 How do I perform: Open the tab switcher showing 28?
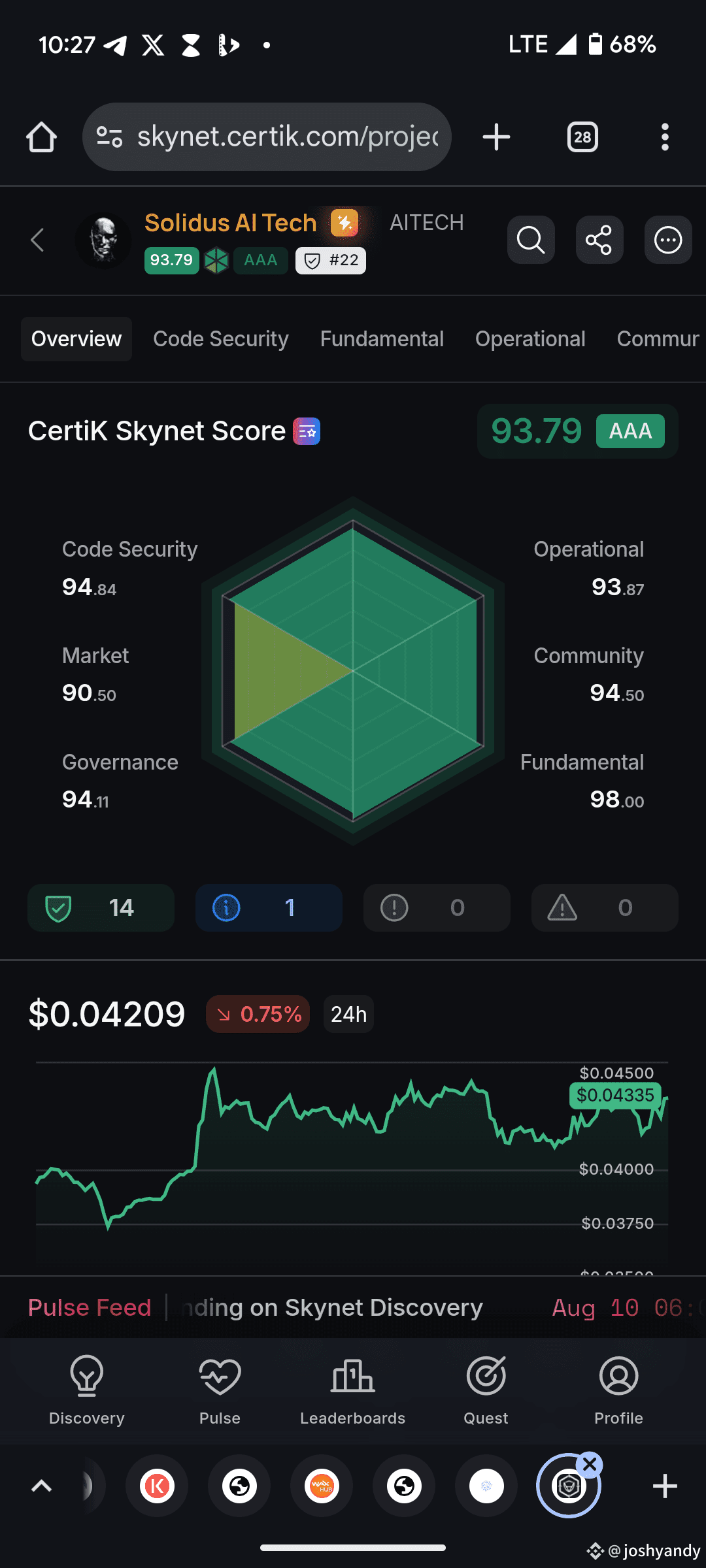pyautogui.click(x=582, y=137)
